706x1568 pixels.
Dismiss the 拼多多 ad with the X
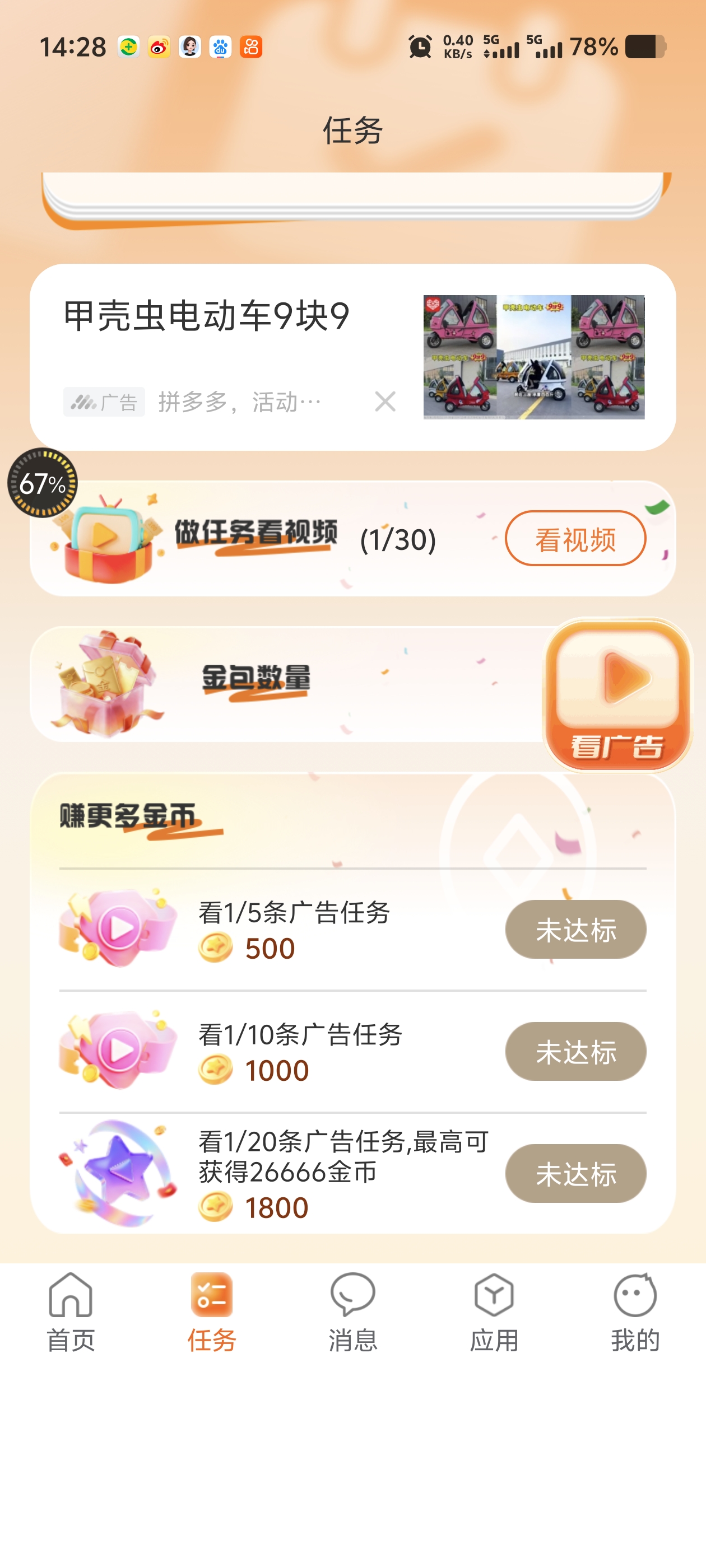pyautogui.click(x=385, y=401)
